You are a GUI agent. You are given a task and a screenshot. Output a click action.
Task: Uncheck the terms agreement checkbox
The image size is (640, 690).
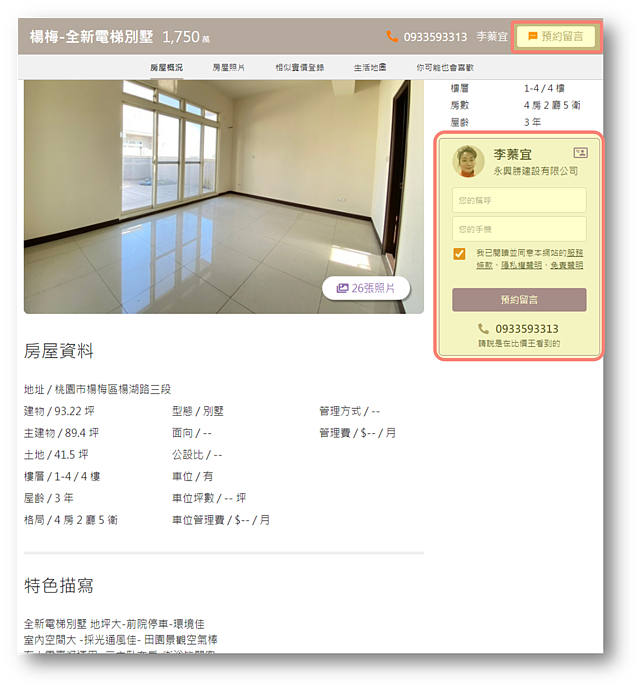pos(460,254)
